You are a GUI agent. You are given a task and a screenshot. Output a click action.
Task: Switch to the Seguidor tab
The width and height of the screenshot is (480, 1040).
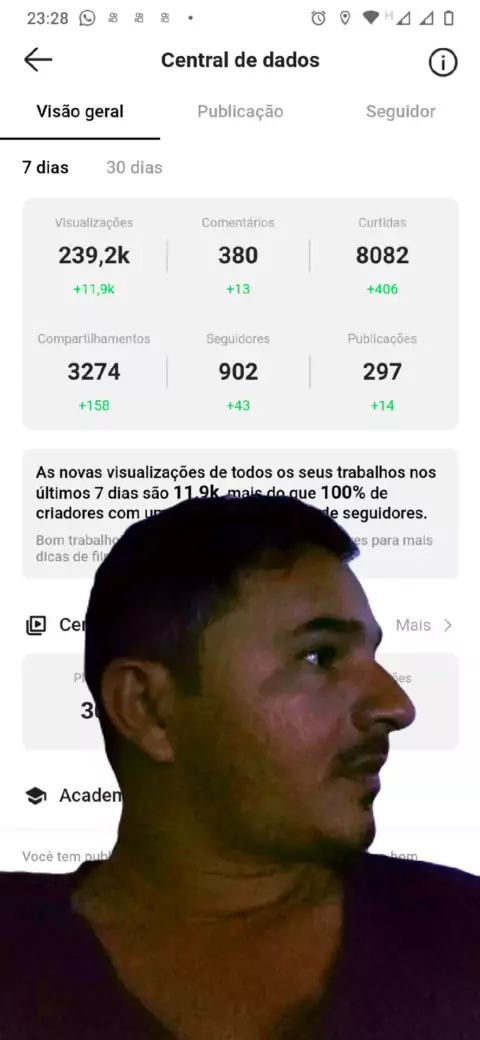pos(400,111)
